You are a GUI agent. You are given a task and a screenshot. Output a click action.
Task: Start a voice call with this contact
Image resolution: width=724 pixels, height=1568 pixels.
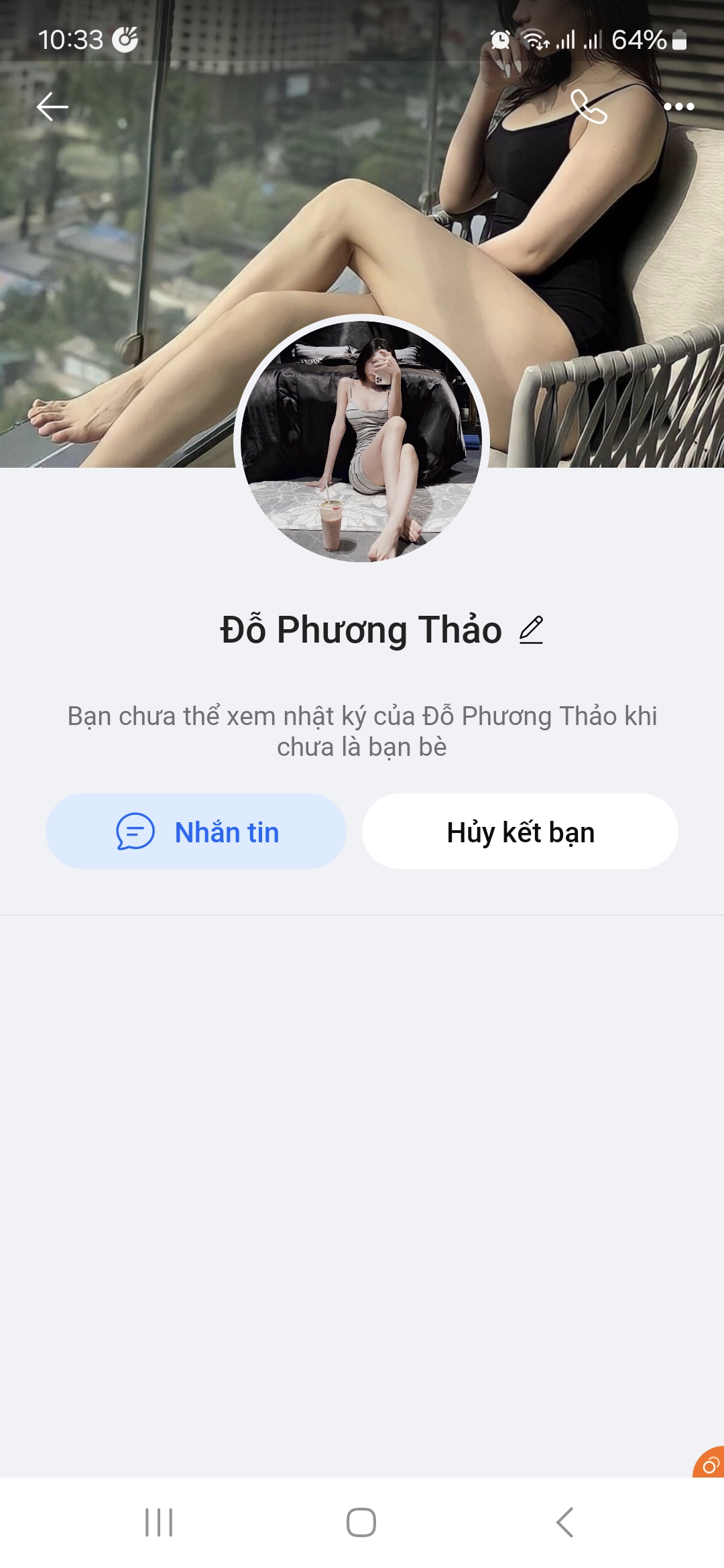click(x=589, y=107)
